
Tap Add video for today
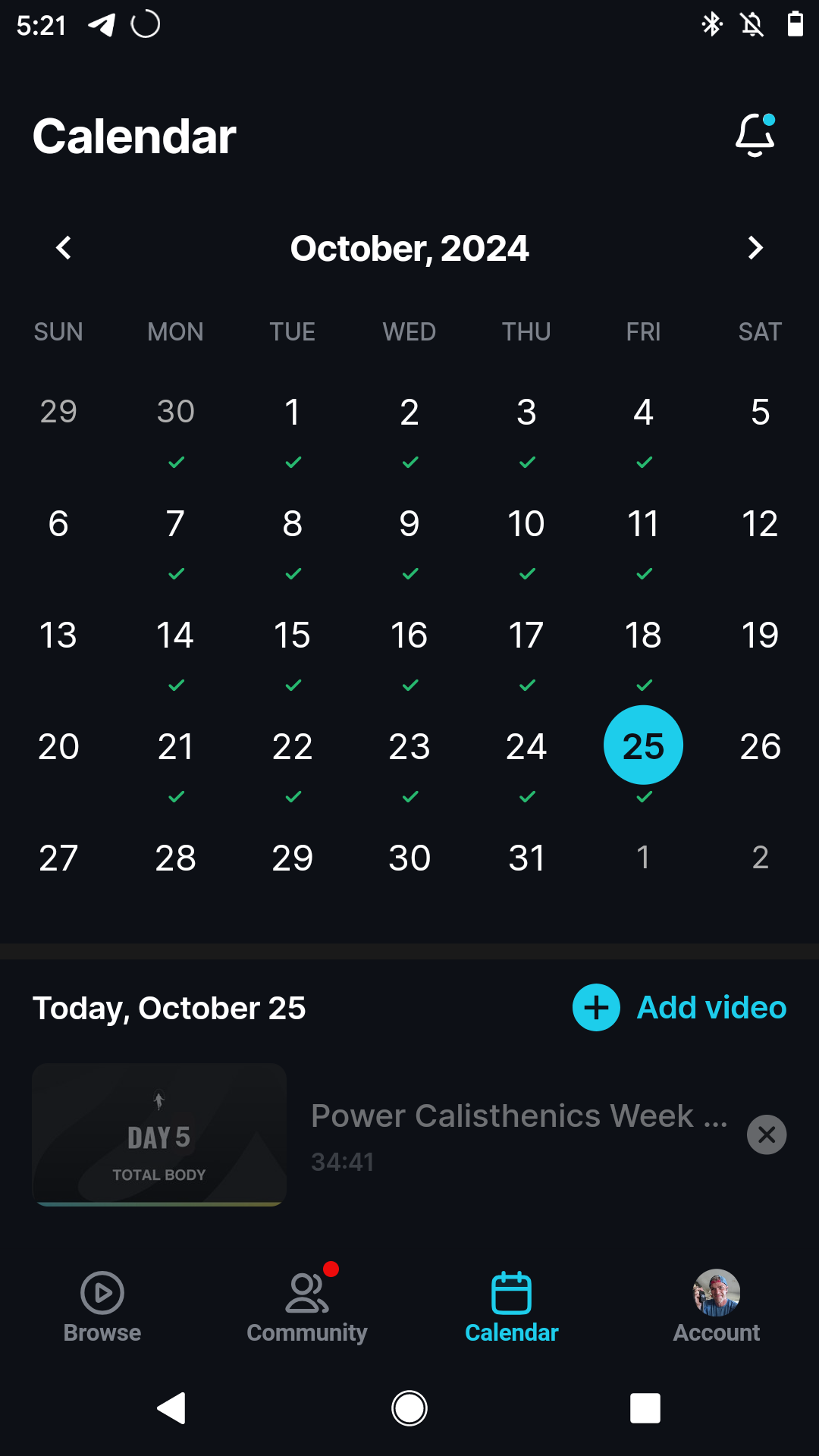pos(679,1008)
